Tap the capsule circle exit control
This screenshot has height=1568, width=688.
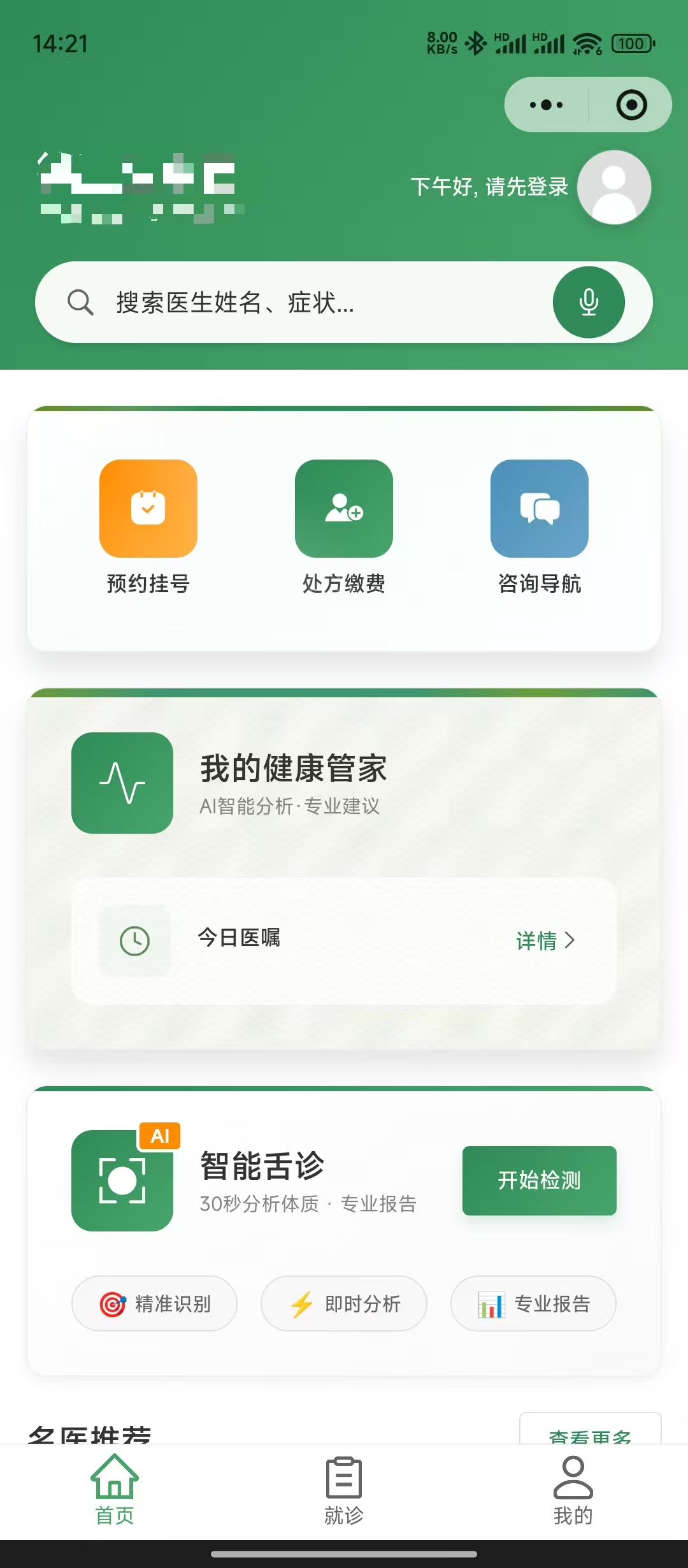click(629, 104)
